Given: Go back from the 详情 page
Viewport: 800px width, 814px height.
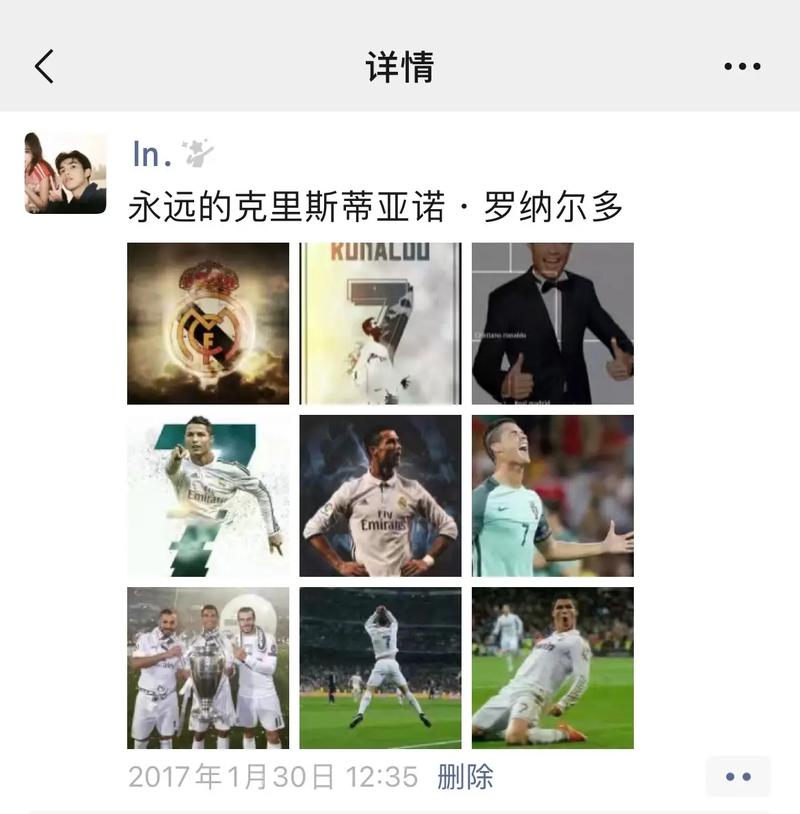Looking at the screenshot, I should click(44, 67).
